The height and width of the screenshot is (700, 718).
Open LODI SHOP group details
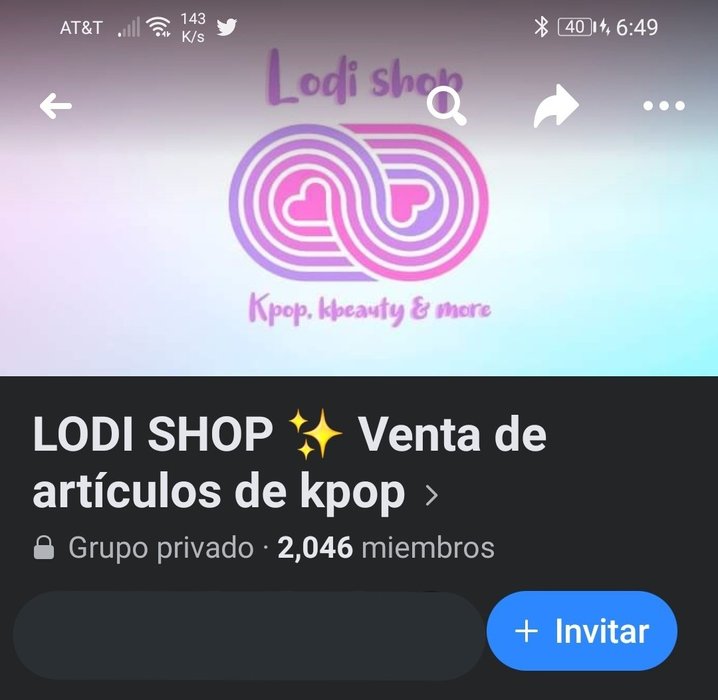(x=290, y=463)
